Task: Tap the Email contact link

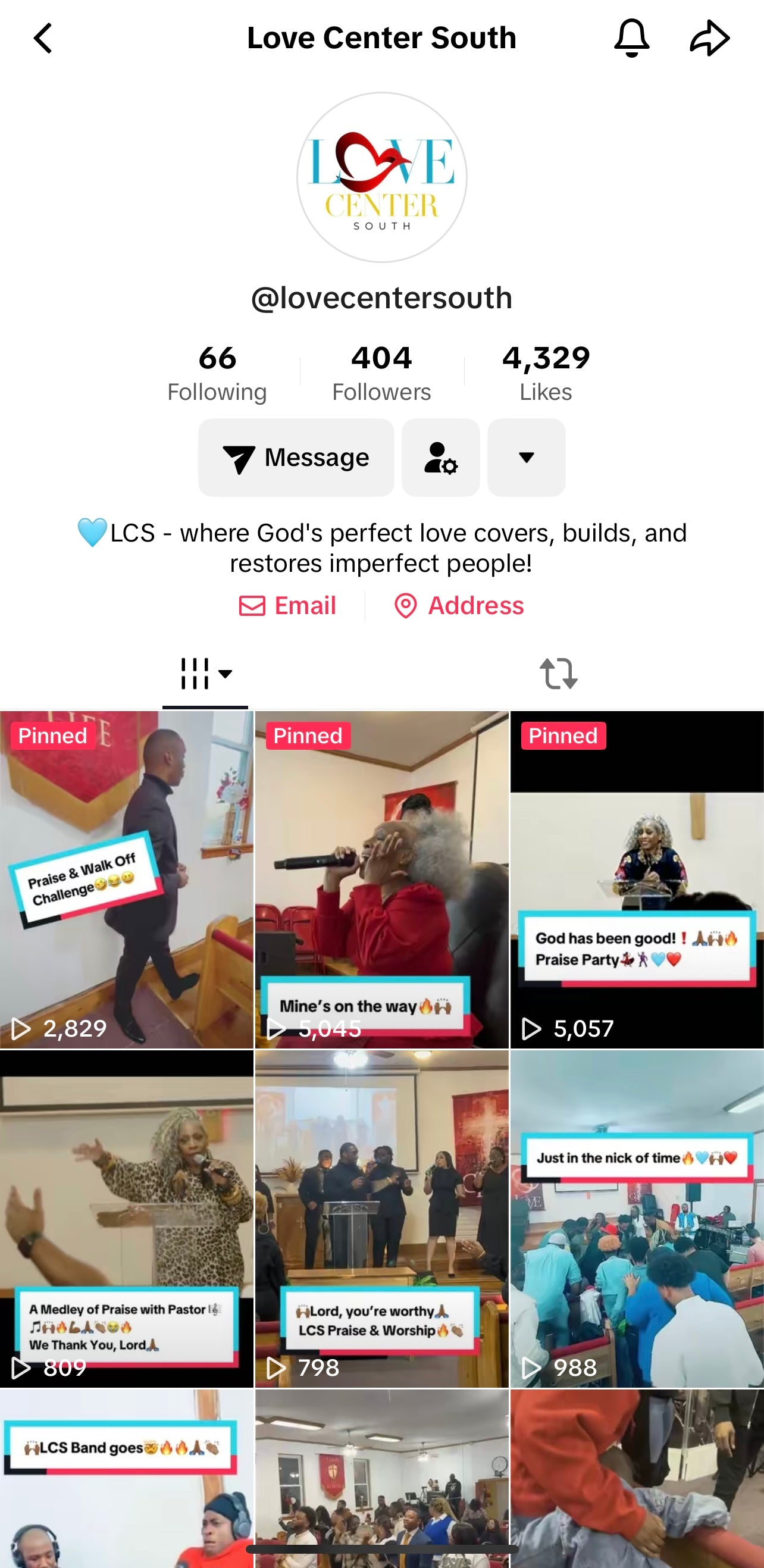Action: [x=288, y=606]
